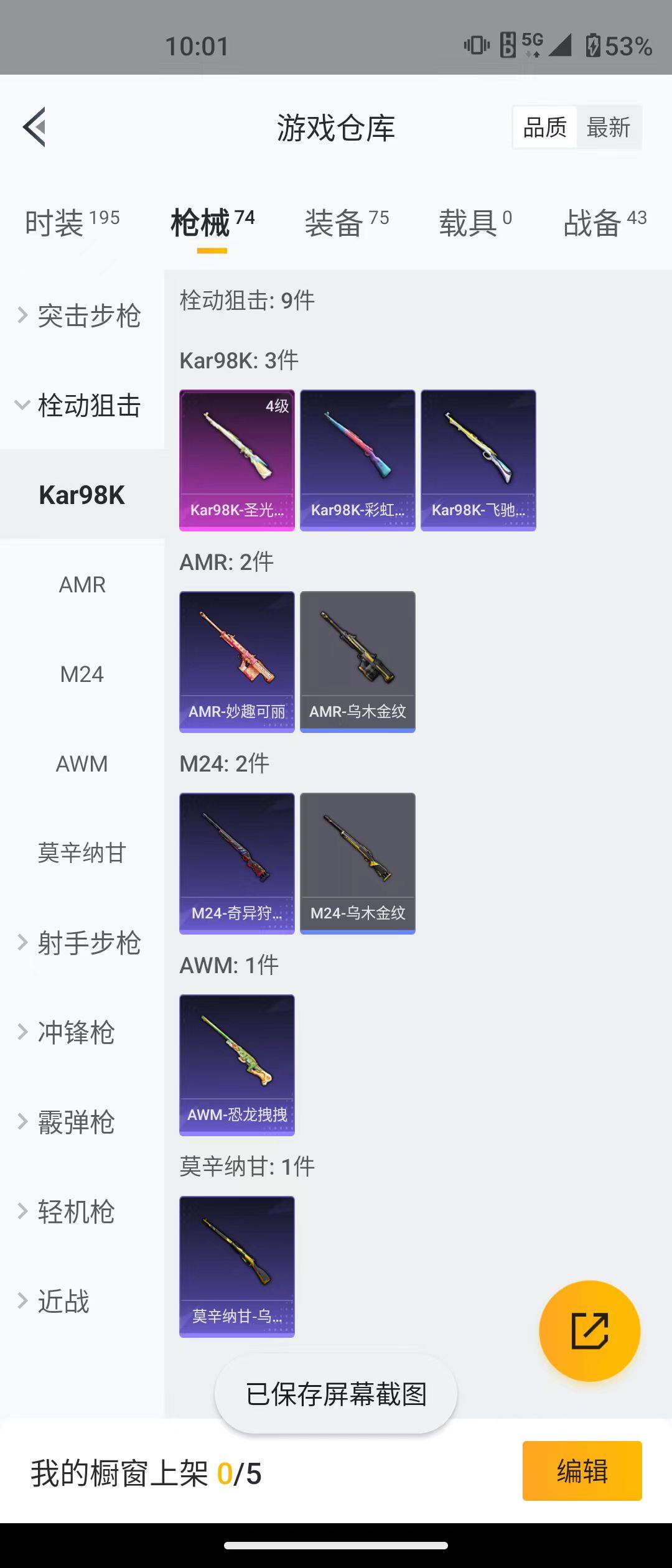Select AWM in the side list
Screen dimensions: 672x1568
(82, 763)
